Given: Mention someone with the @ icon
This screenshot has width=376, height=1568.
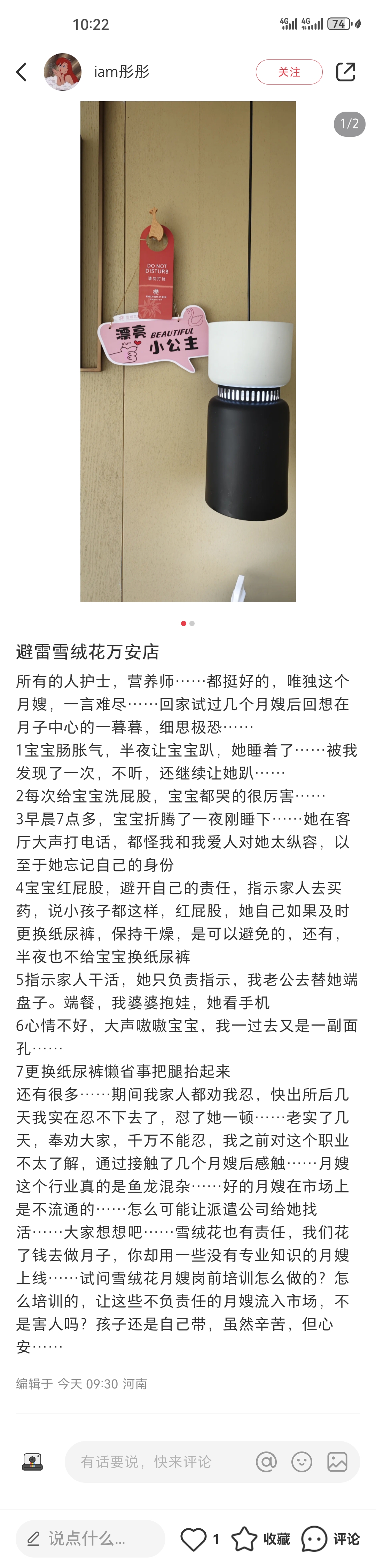Looking at the screenshot, I should [266, 1462].
